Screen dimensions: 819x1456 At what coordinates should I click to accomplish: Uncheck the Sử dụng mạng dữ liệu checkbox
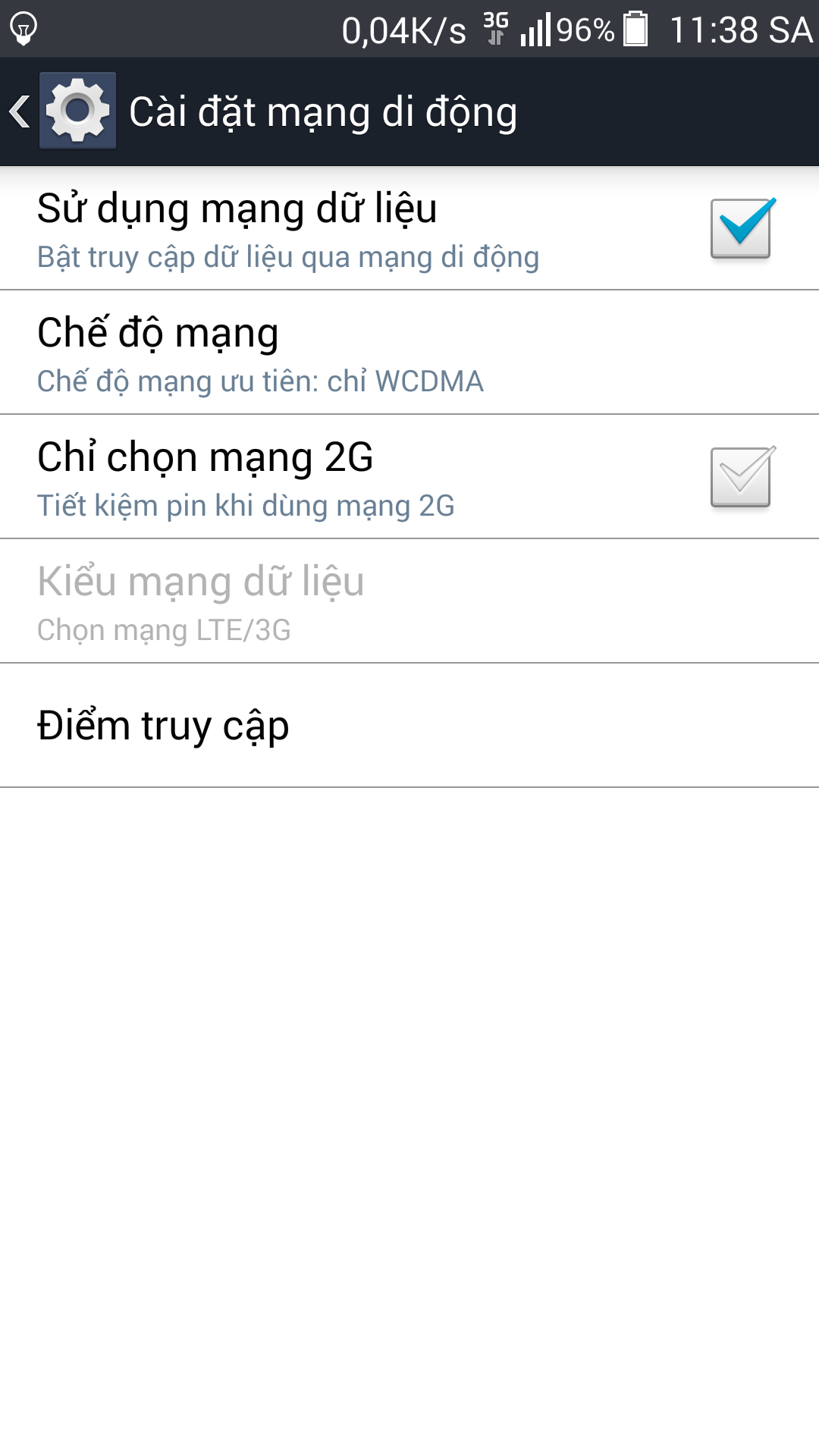tap(740, 228)
